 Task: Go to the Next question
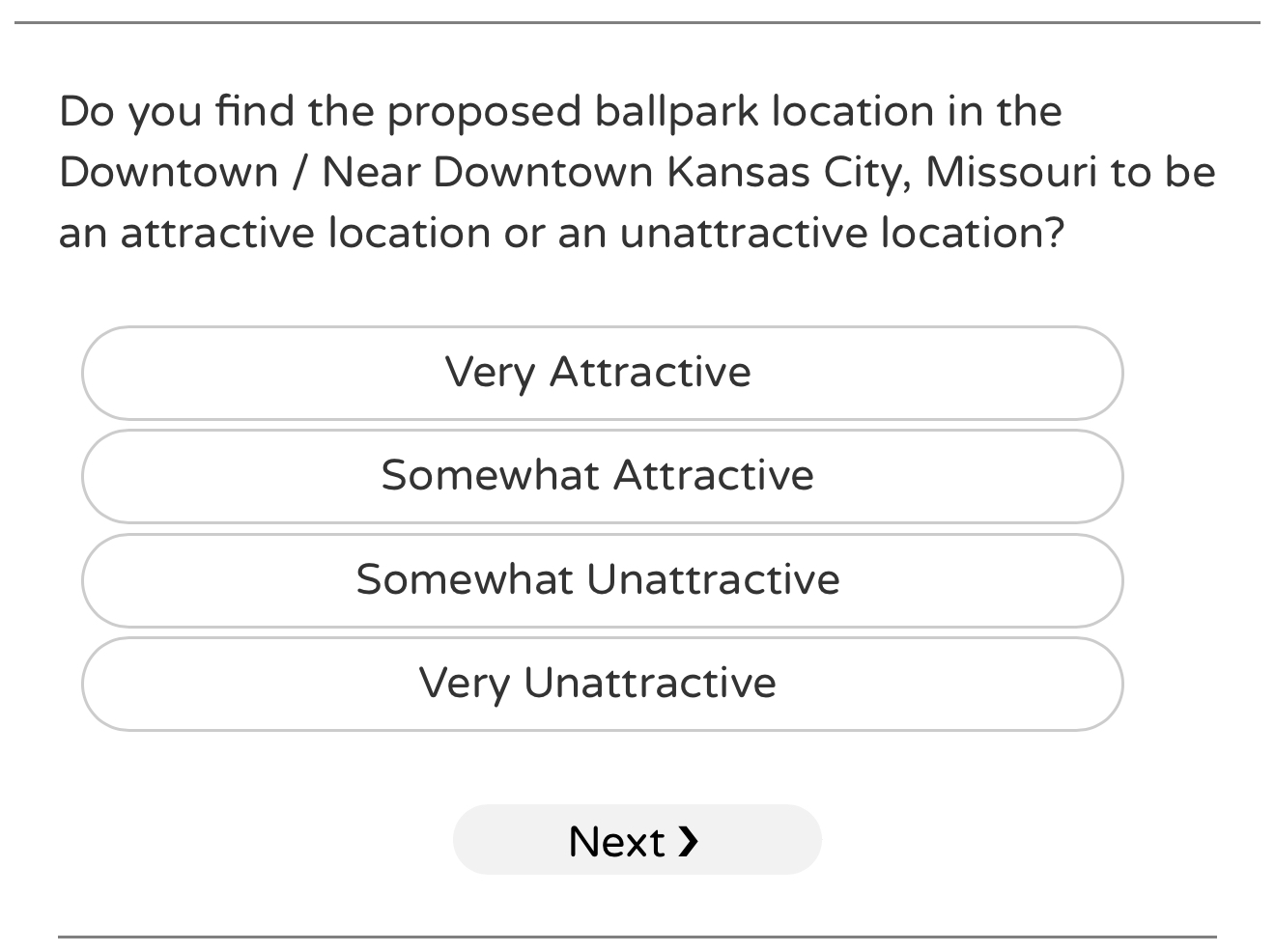tap(637, 840)
